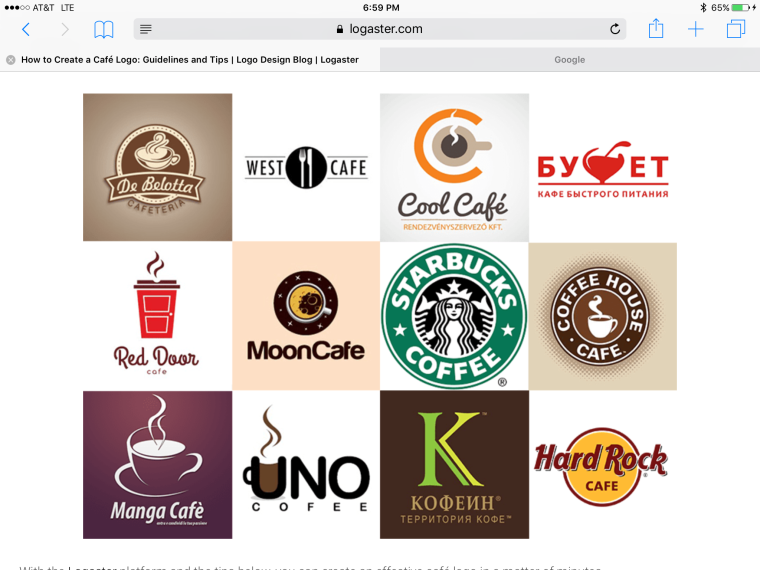Open the bookmarks book icon
760x570 pixels.
[x=104, y=29]
